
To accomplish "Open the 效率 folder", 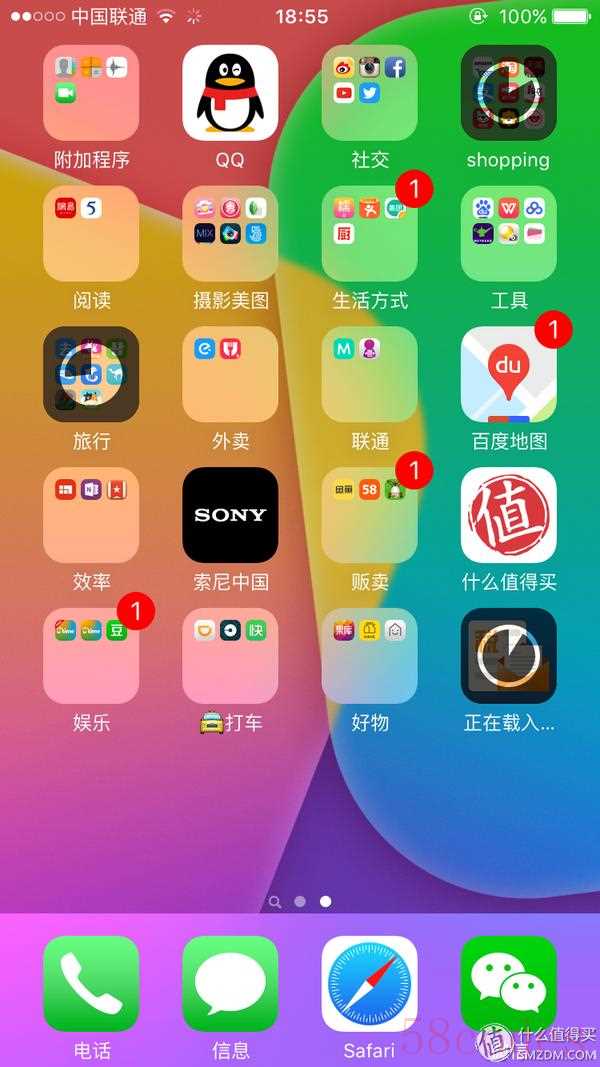I will pos(91,515).
